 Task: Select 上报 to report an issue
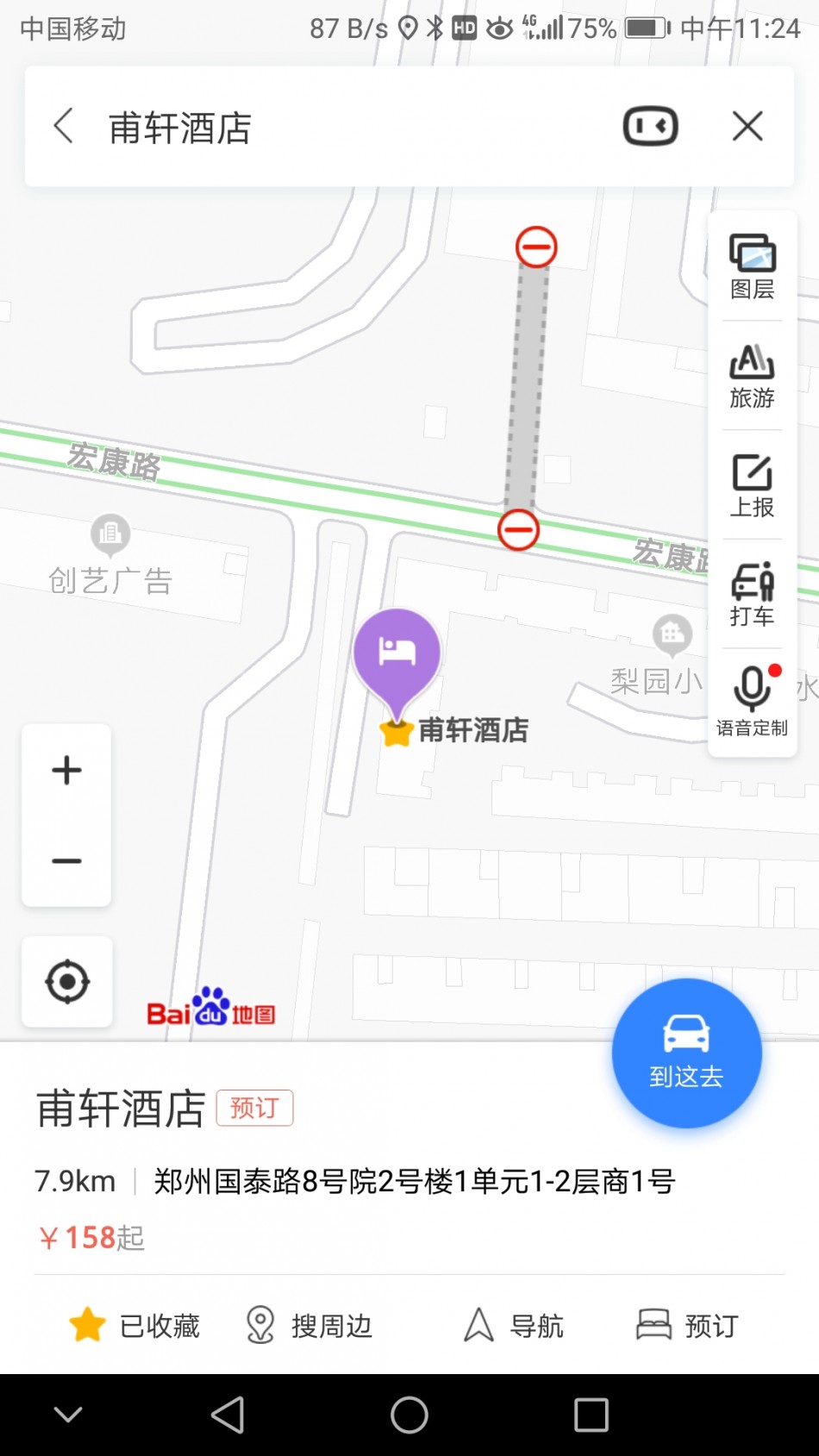click(752, 485)
